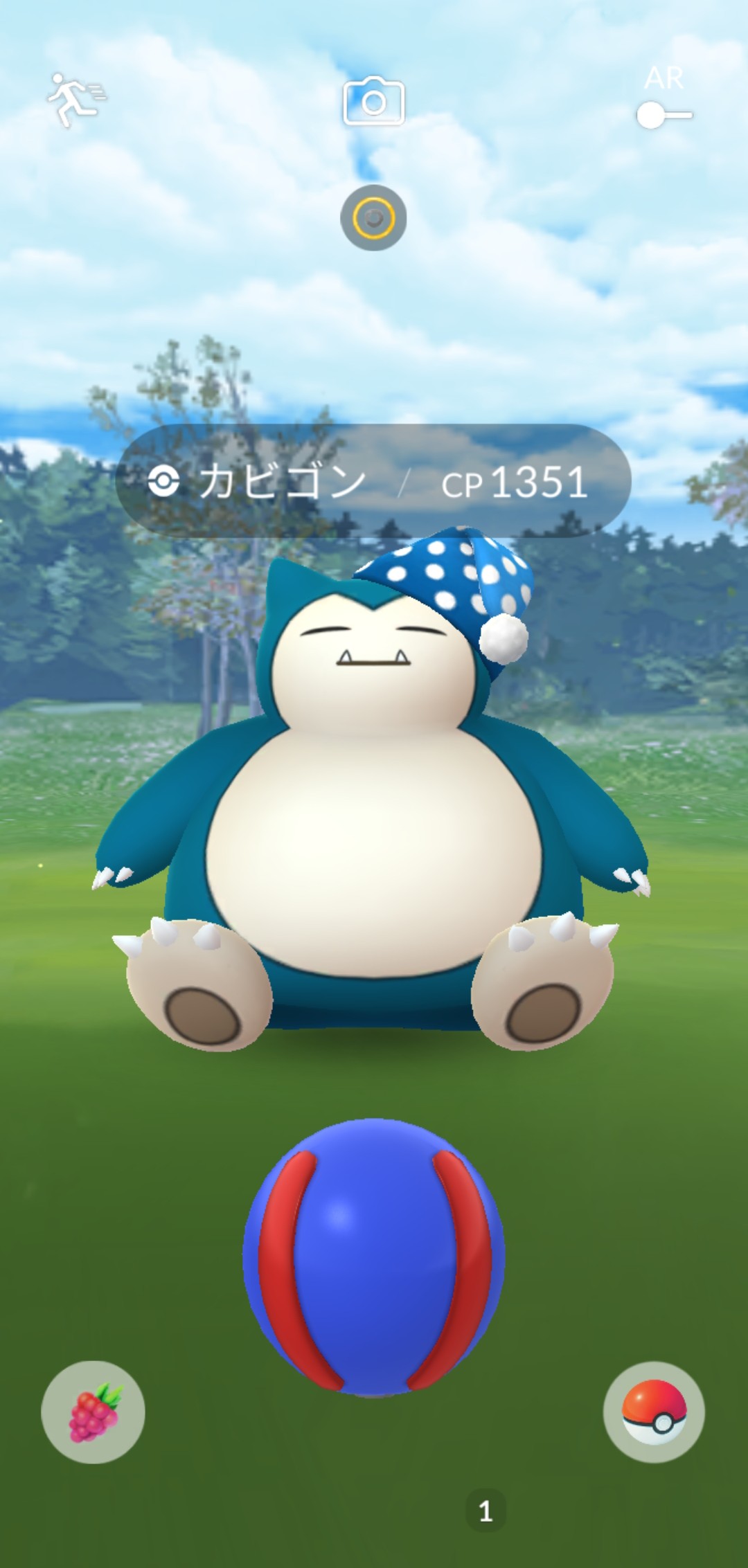Toggle AR mode on
This screenshot has width=748, height=1568.
(x=664, y=115)
